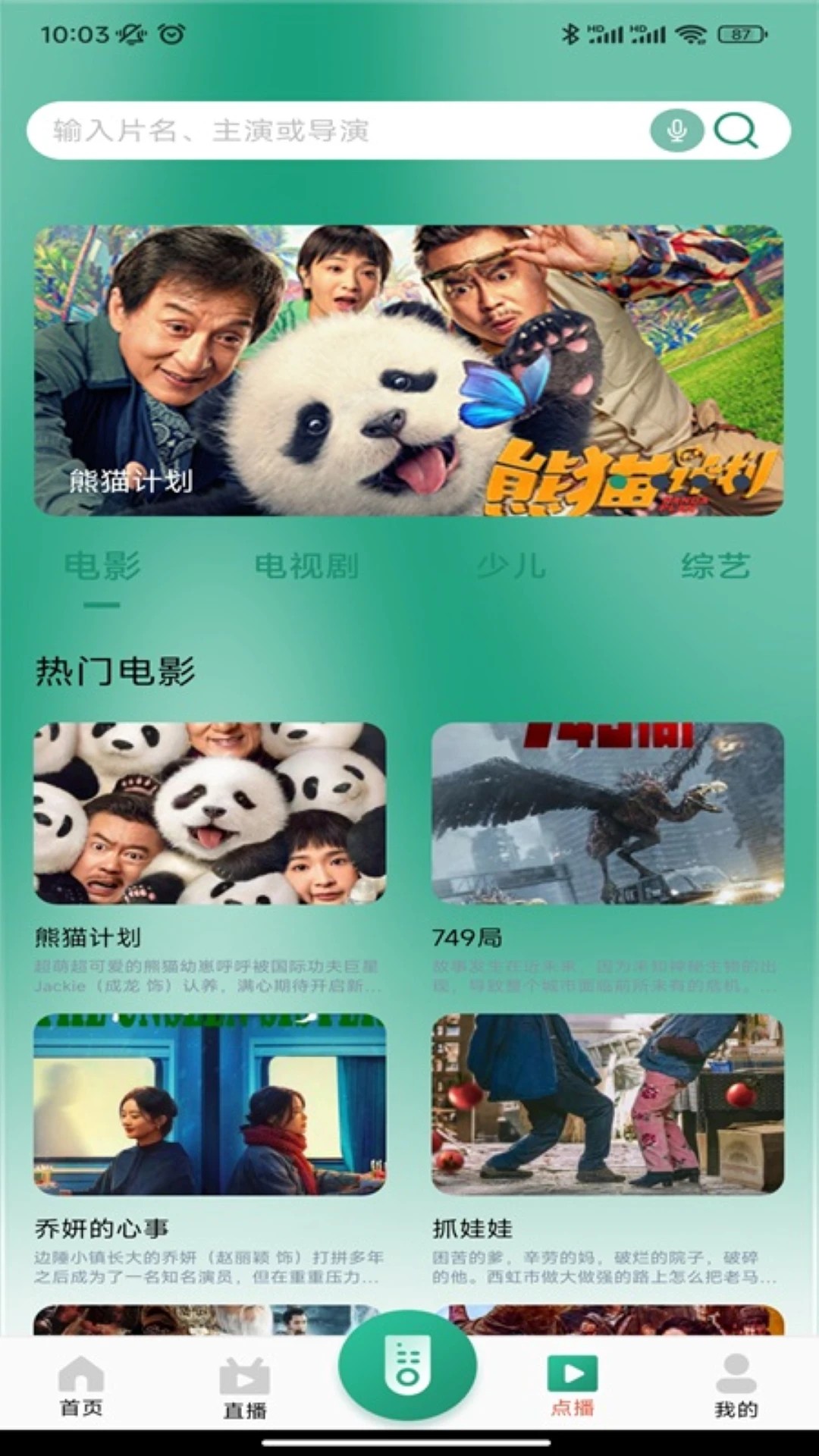
Task: Open the 抓娃娃 movie card
Action: (607, 1105)
